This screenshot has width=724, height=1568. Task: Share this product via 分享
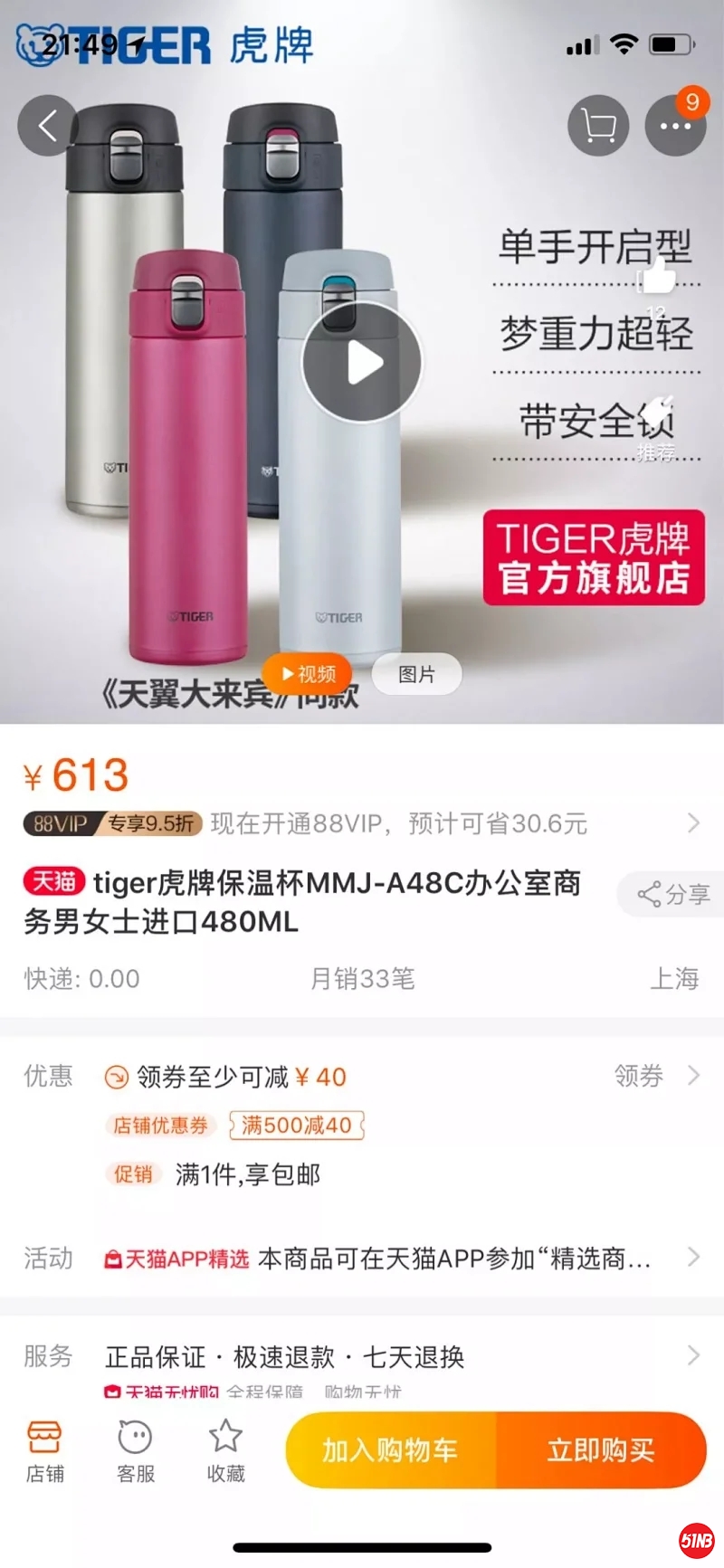[672, 895]
